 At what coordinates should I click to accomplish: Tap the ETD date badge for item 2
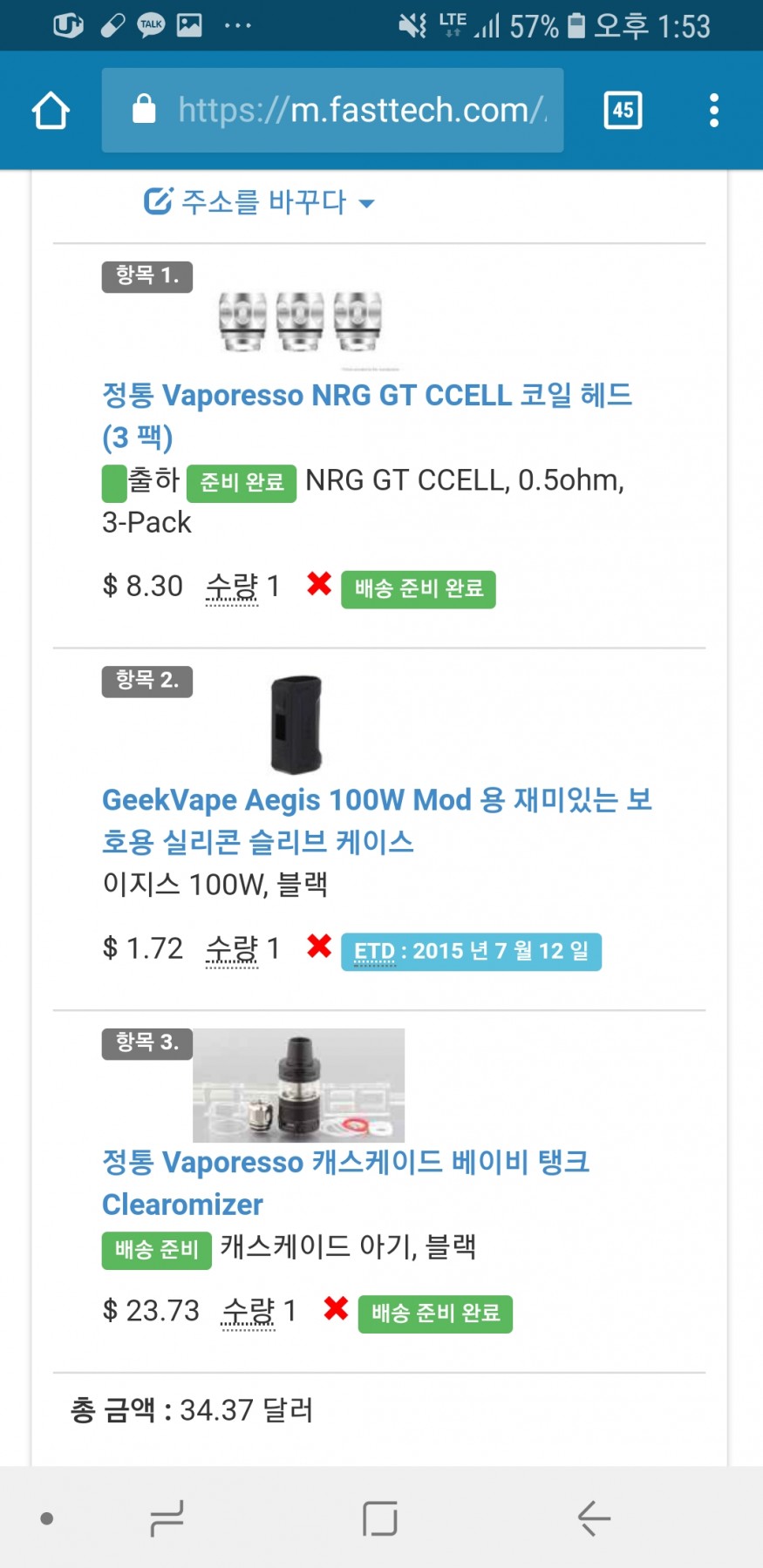471,951
